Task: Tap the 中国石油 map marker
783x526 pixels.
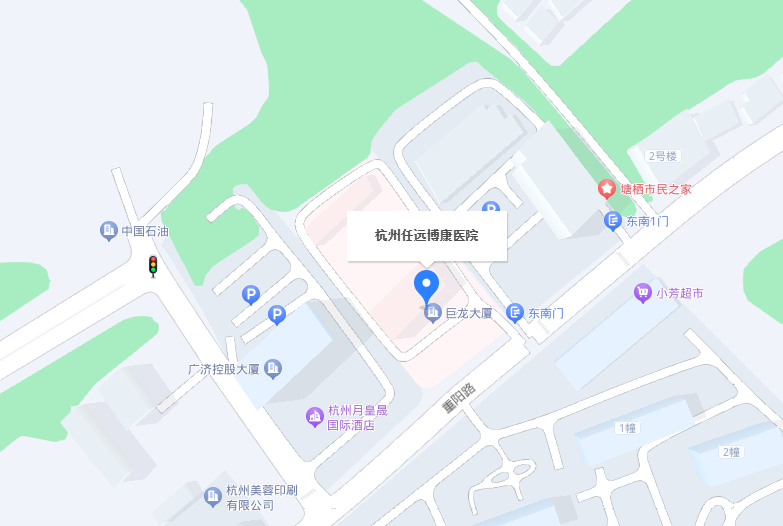Action: 109,231
